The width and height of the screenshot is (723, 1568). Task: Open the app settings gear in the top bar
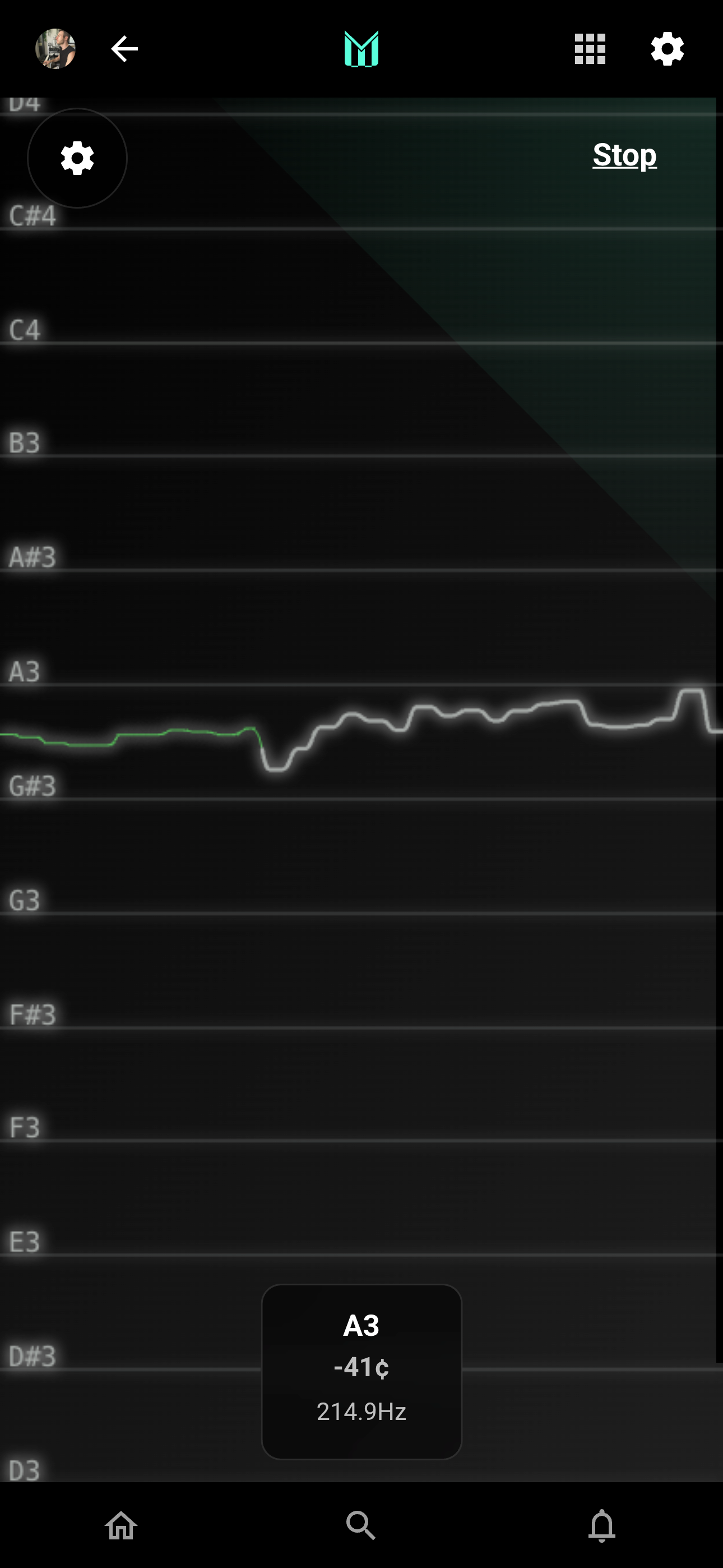[x=667, y=49]
